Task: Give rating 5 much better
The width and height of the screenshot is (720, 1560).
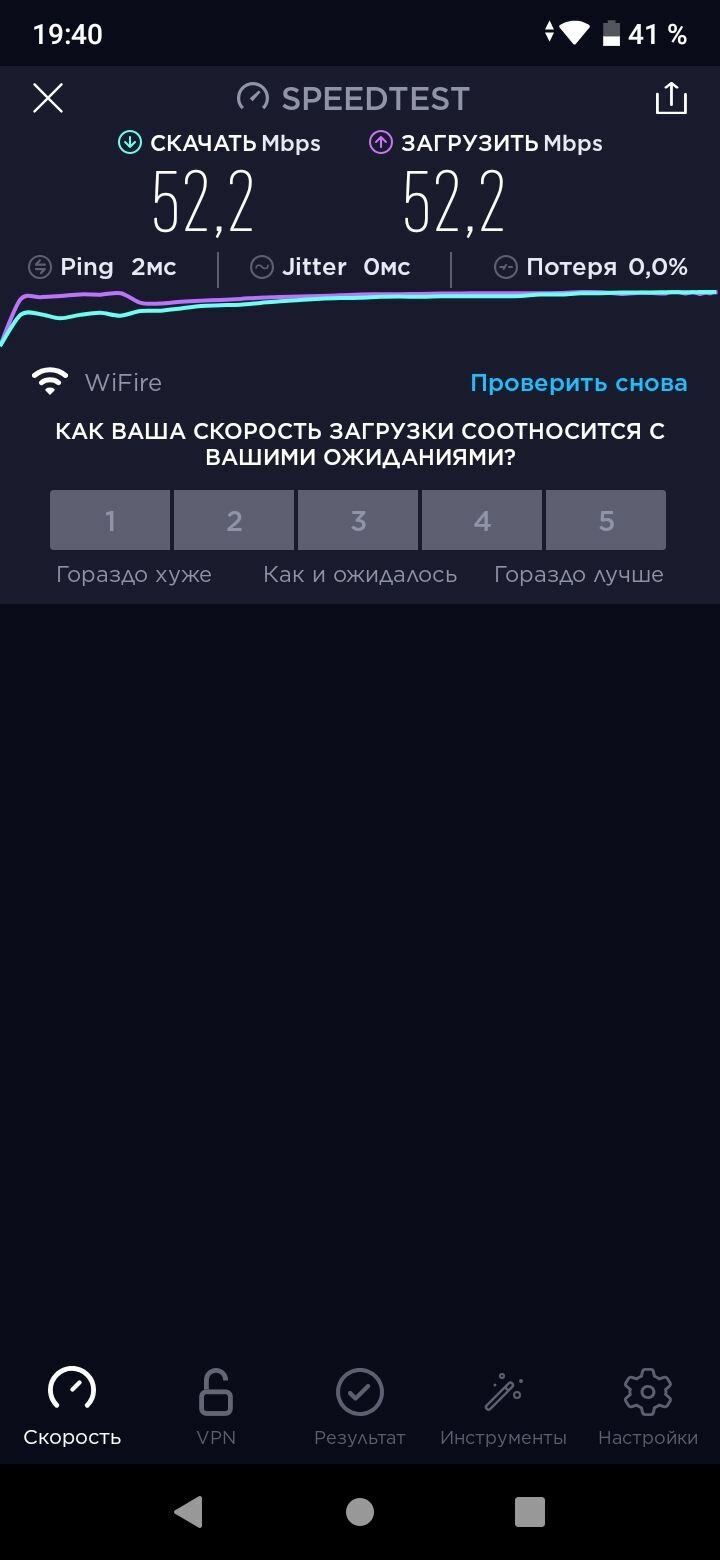Action: pos(606,520)
